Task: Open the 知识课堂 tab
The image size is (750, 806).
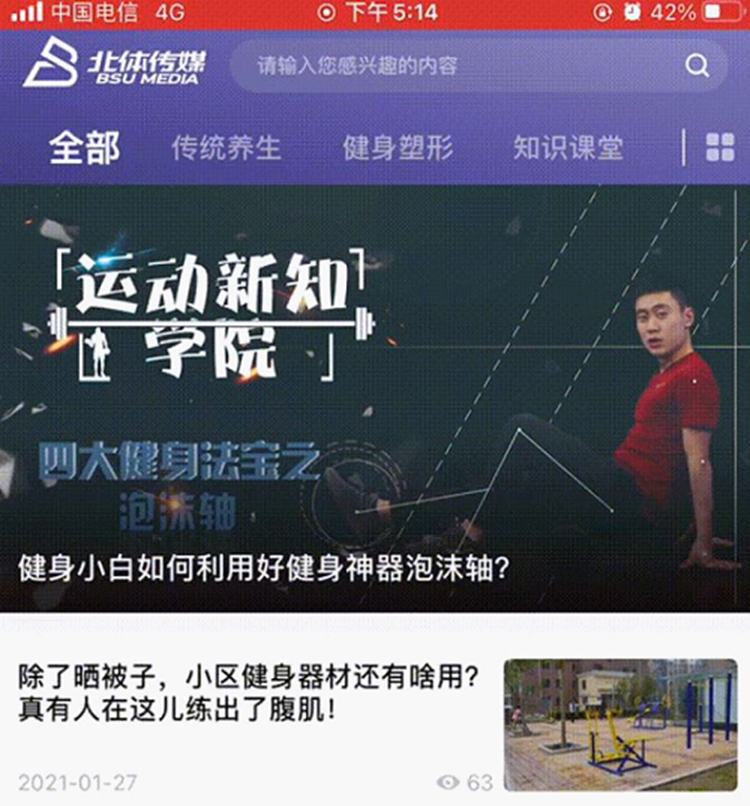Action: [568, 148]
